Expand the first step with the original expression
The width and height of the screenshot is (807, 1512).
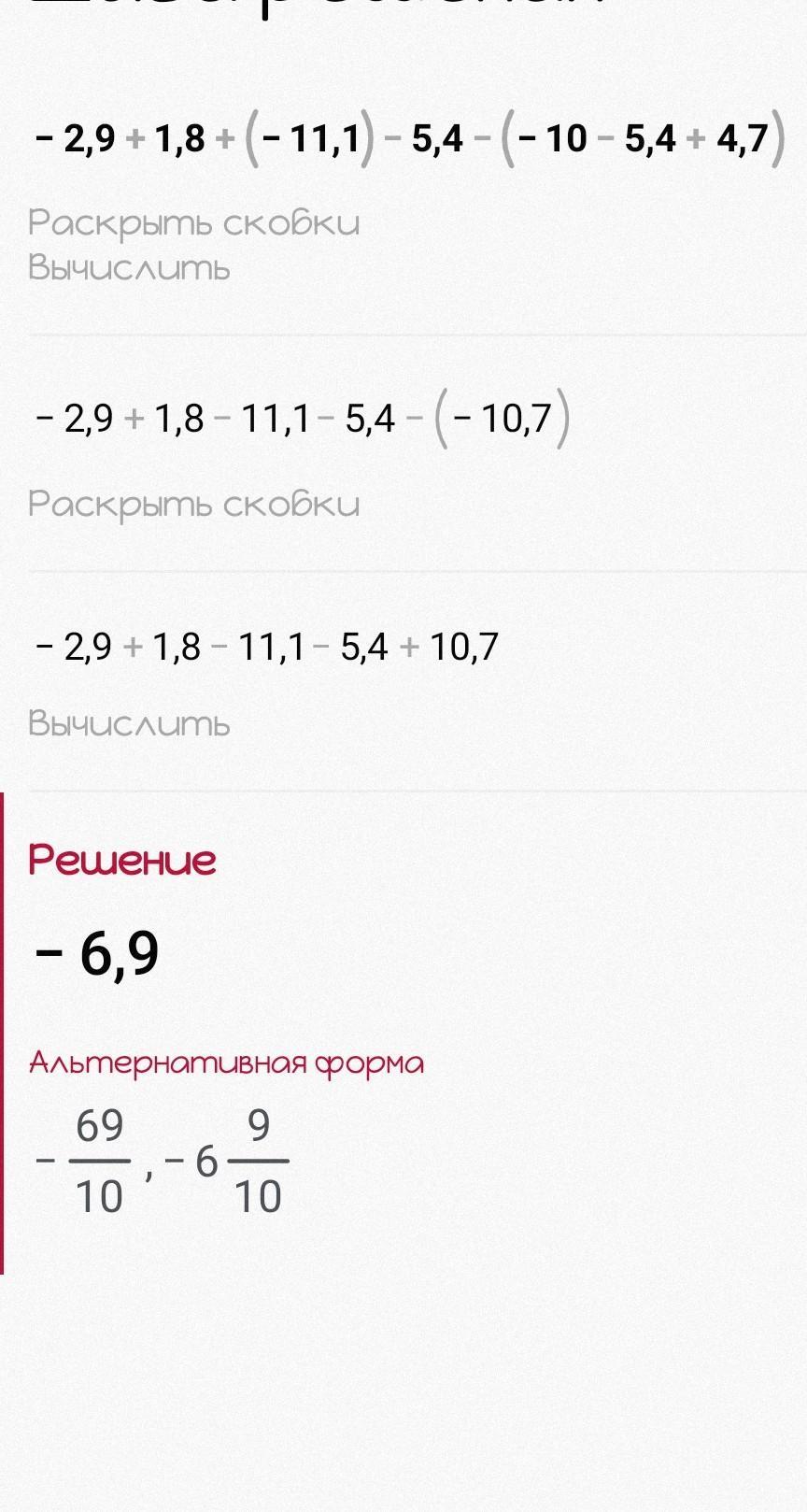tap(403, 200)
